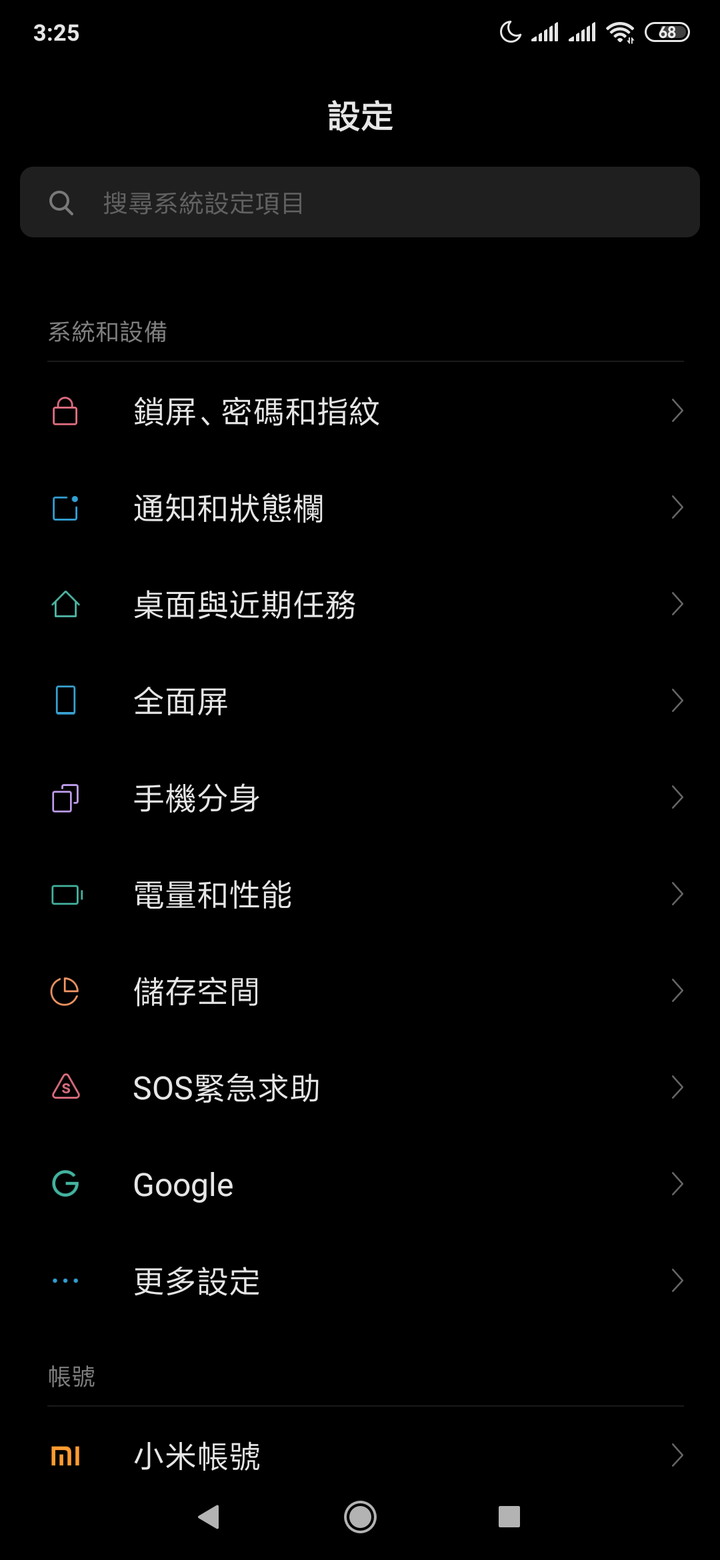Open the 全面屏 settings row

click(360, 701)
